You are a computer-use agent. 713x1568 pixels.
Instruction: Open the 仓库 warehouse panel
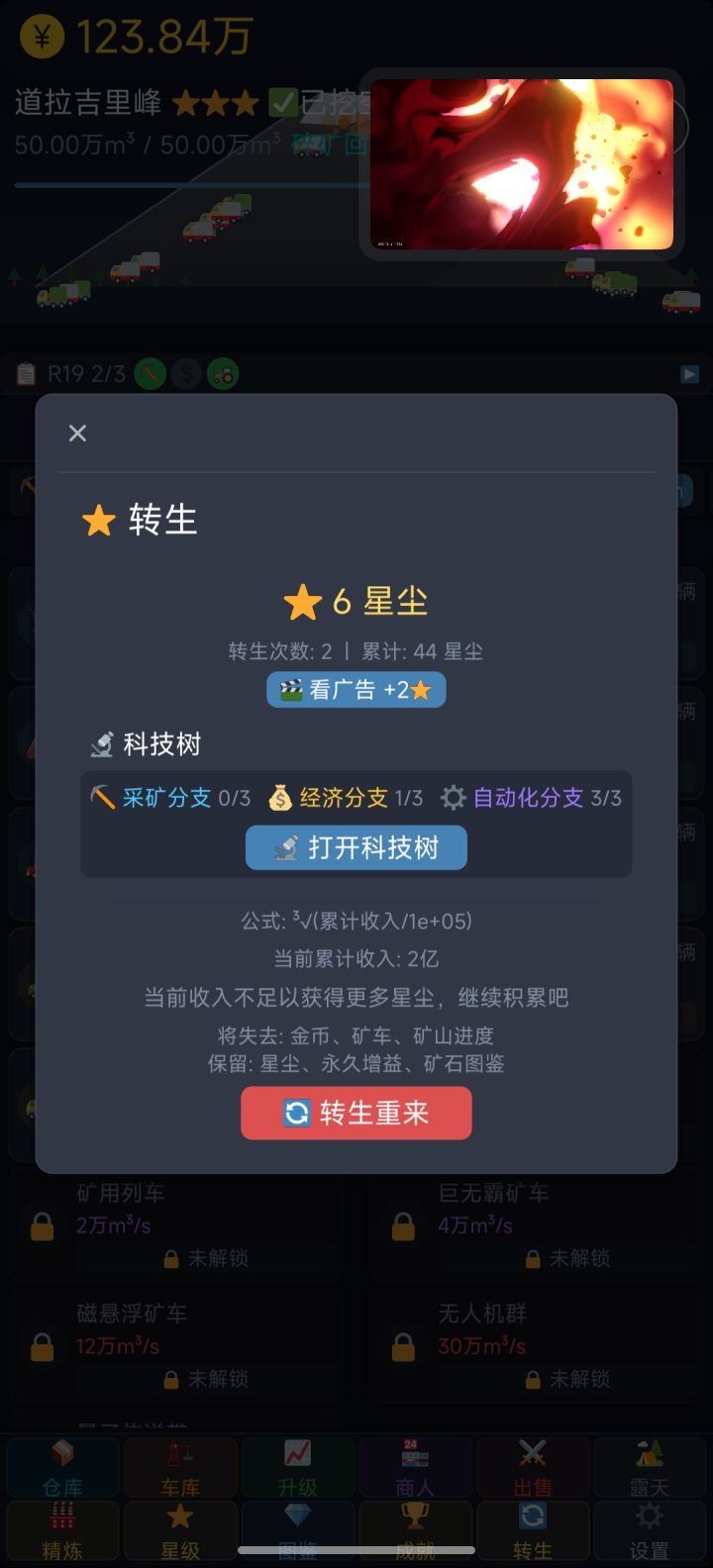click(61, 1466)
